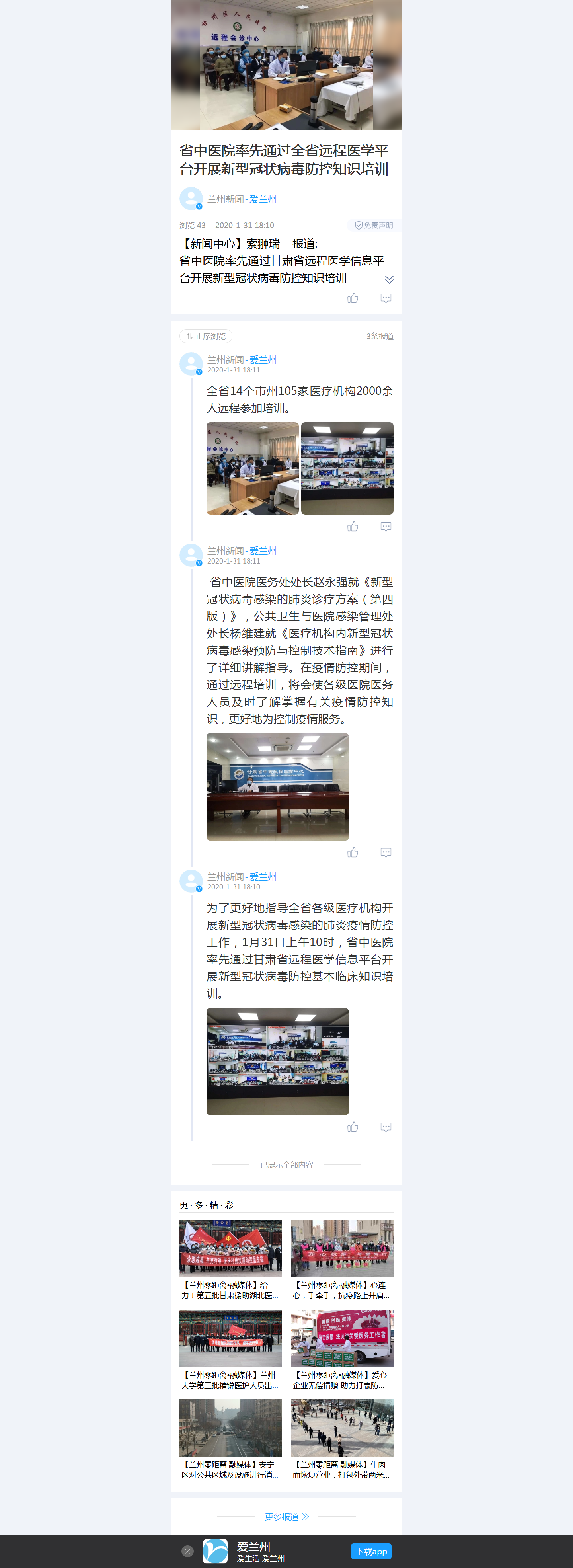
Task: Expand the article summary with the down chevron
Action: 389,279
